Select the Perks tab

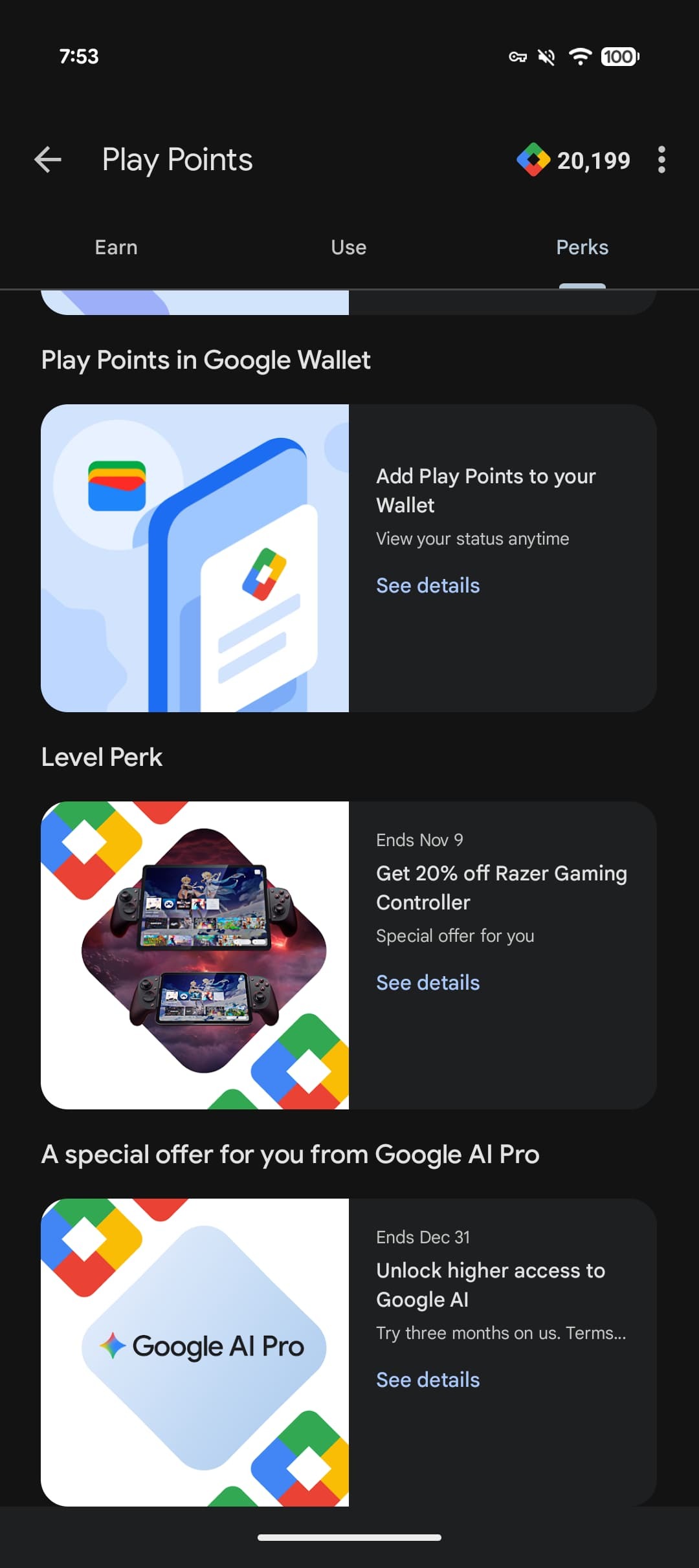(x=582, y=248)
